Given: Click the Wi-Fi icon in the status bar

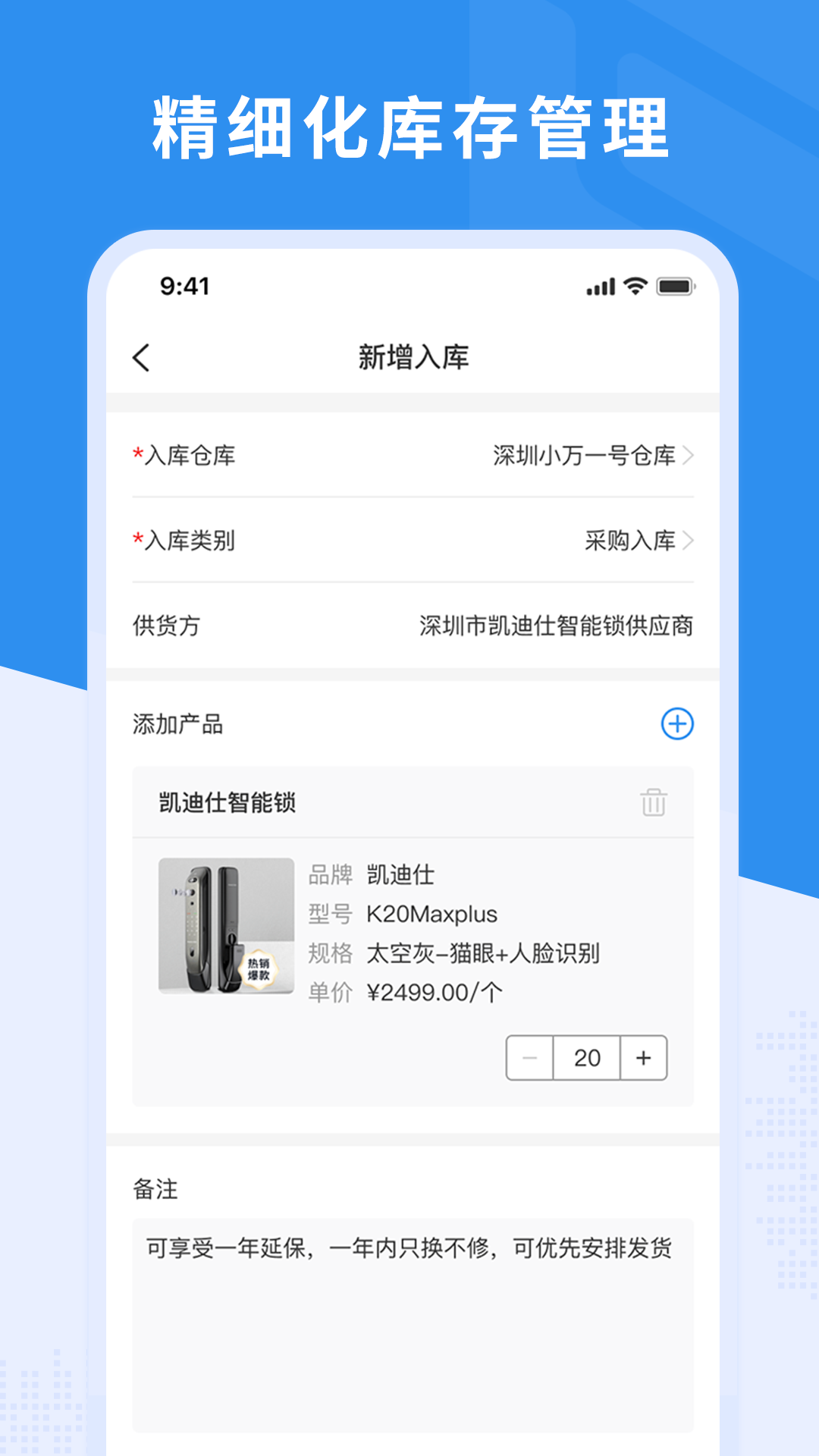Looking at the screenshot, I should click(x=637, y=287).
